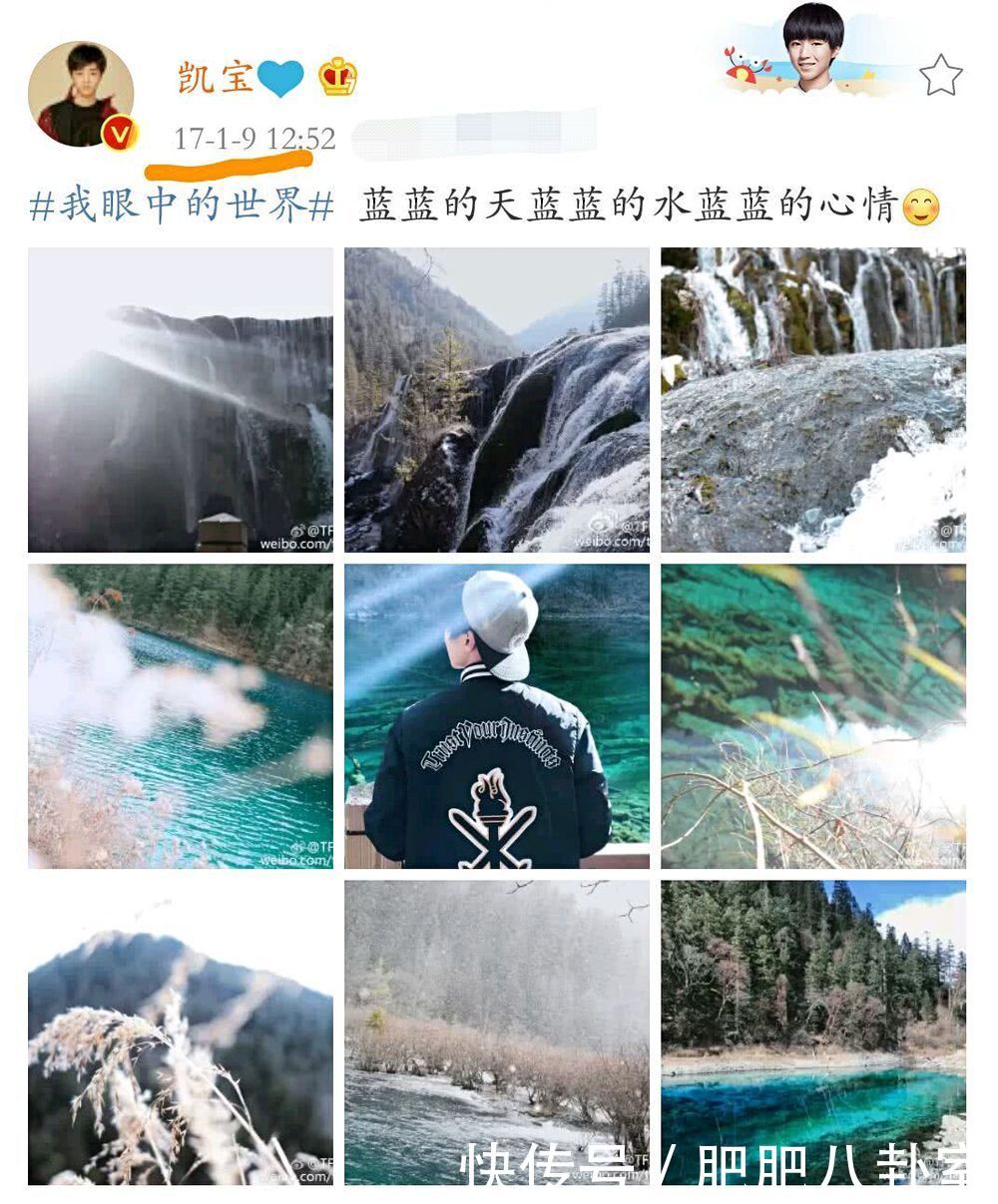Open the green water with branches photo

813,716
